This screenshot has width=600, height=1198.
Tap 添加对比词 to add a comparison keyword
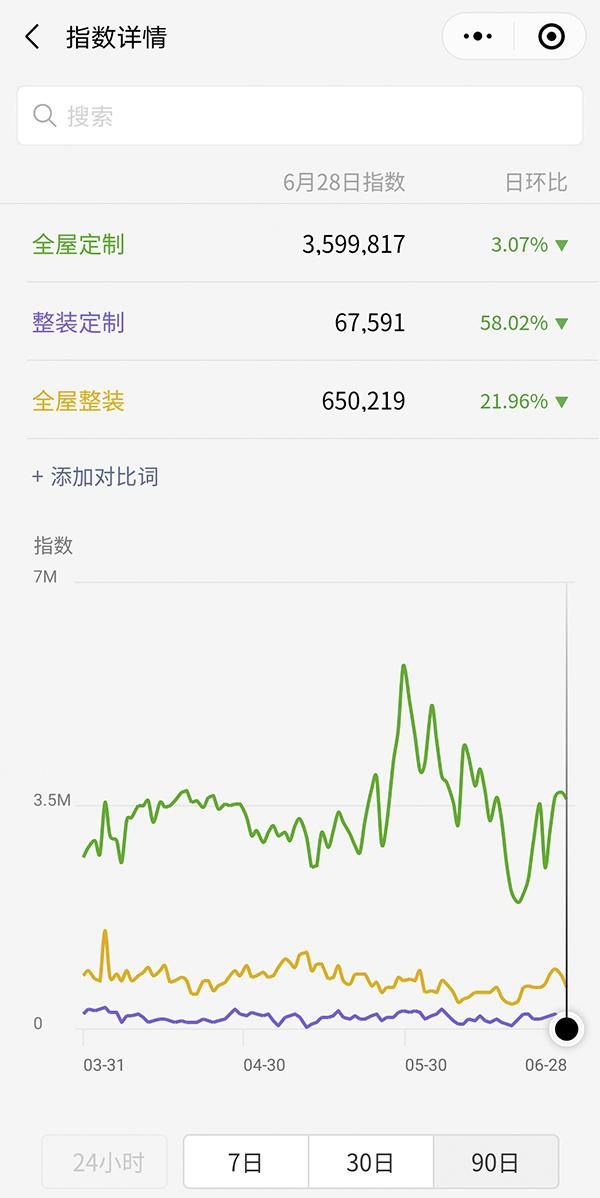coord(95,477)
